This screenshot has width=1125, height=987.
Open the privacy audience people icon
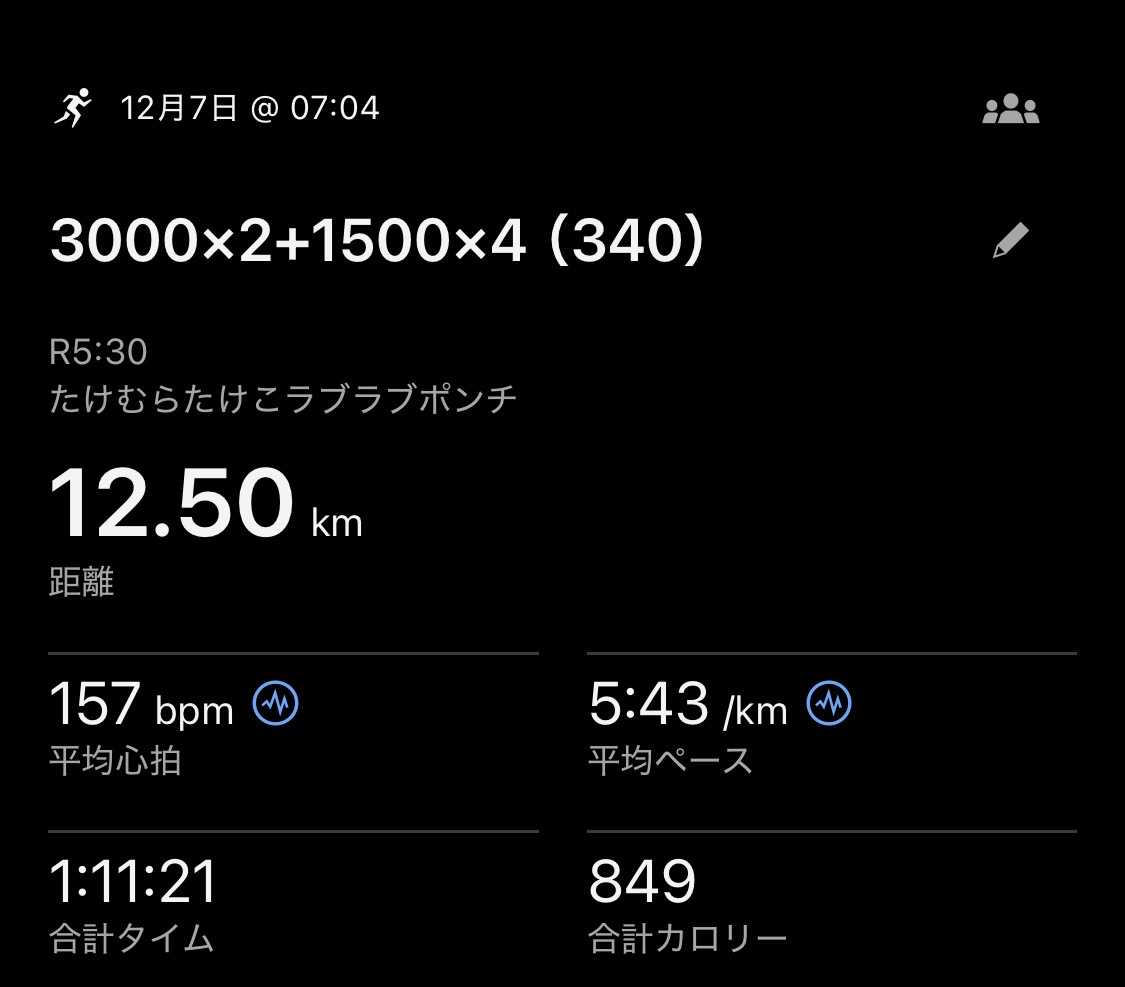click(x=1010, y=109)
